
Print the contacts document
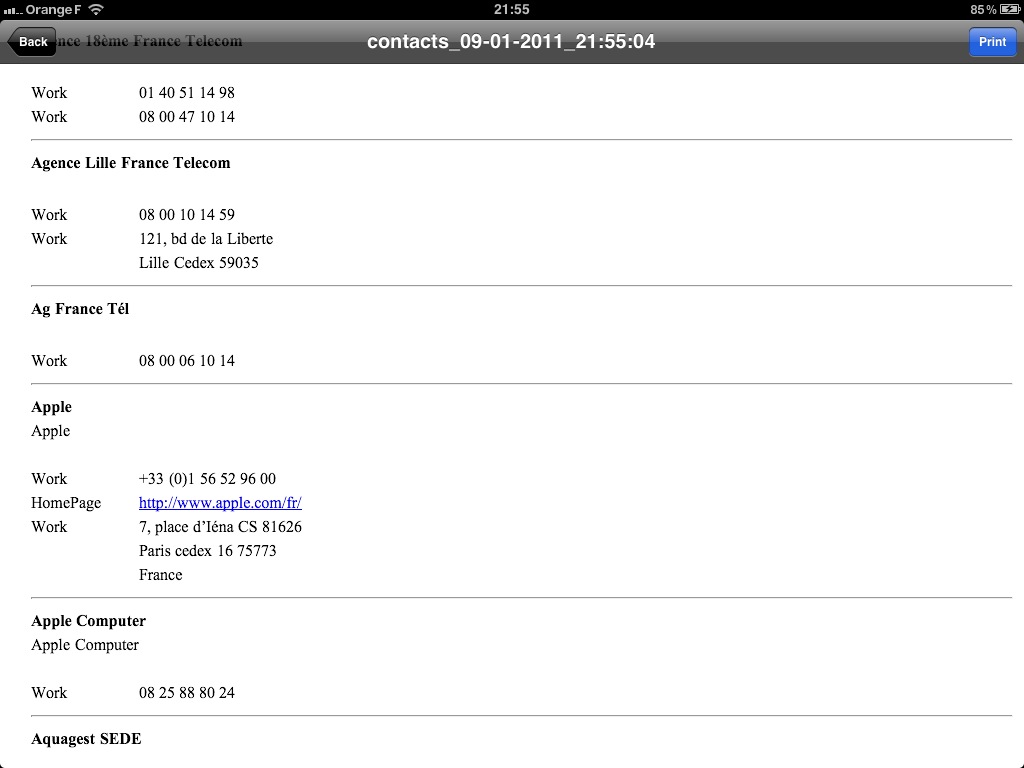pyautogui.click(x=992, y=42)
